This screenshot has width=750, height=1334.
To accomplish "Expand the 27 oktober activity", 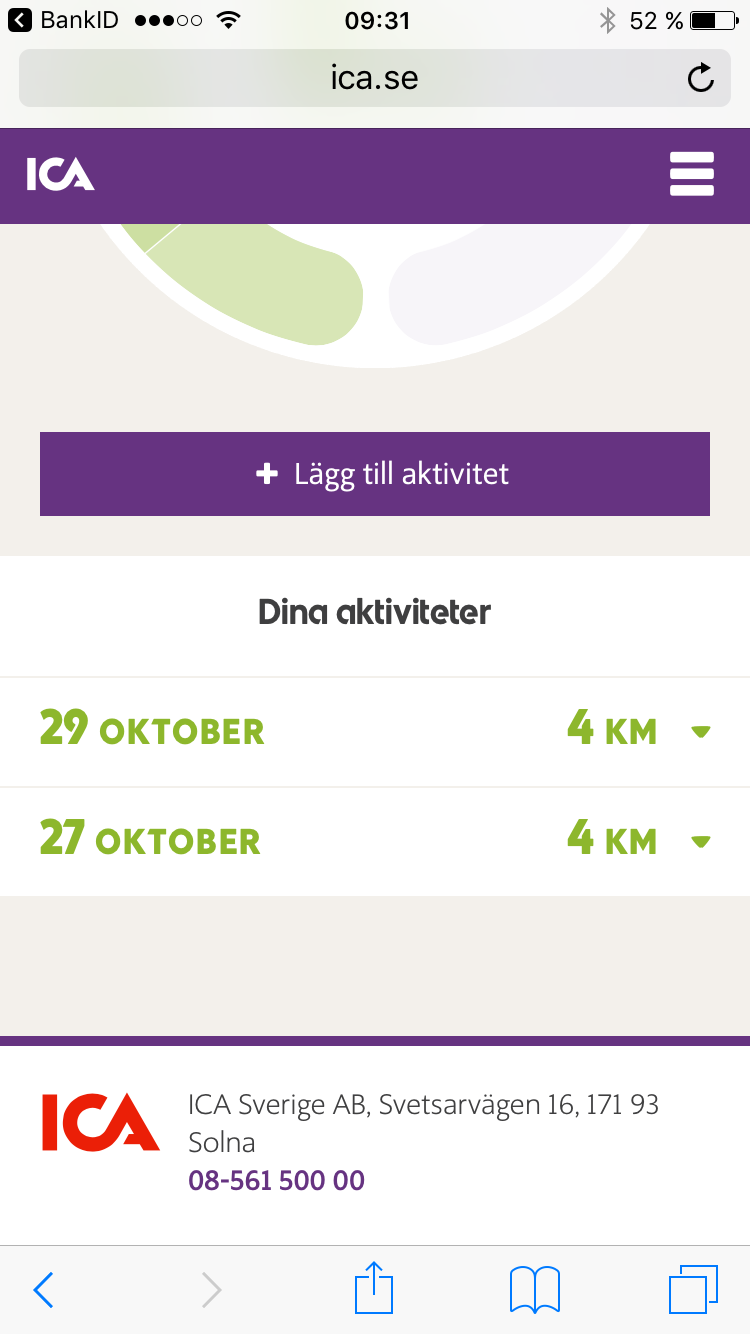I will [375, 842].
